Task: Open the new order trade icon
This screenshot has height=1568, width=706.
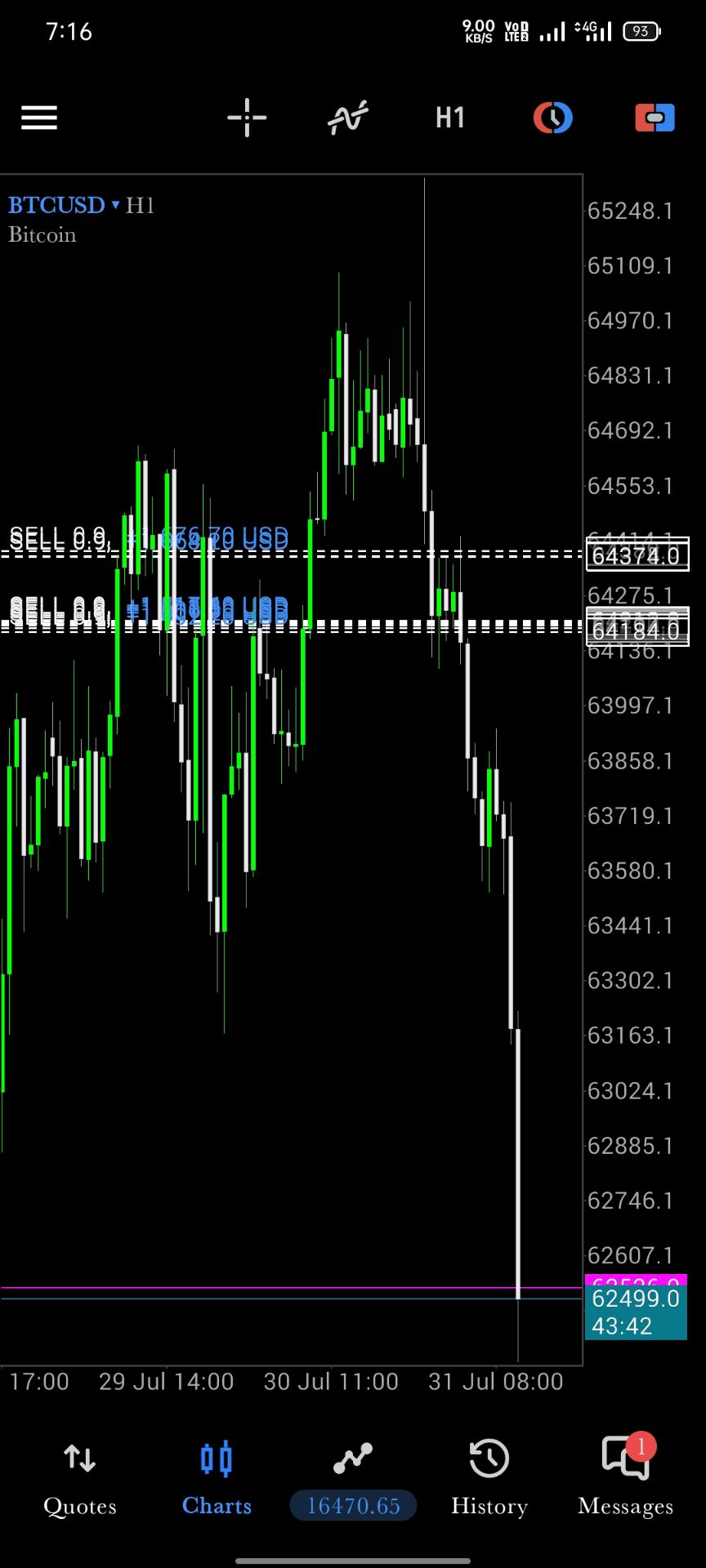Action: click(x=655, y=118)
